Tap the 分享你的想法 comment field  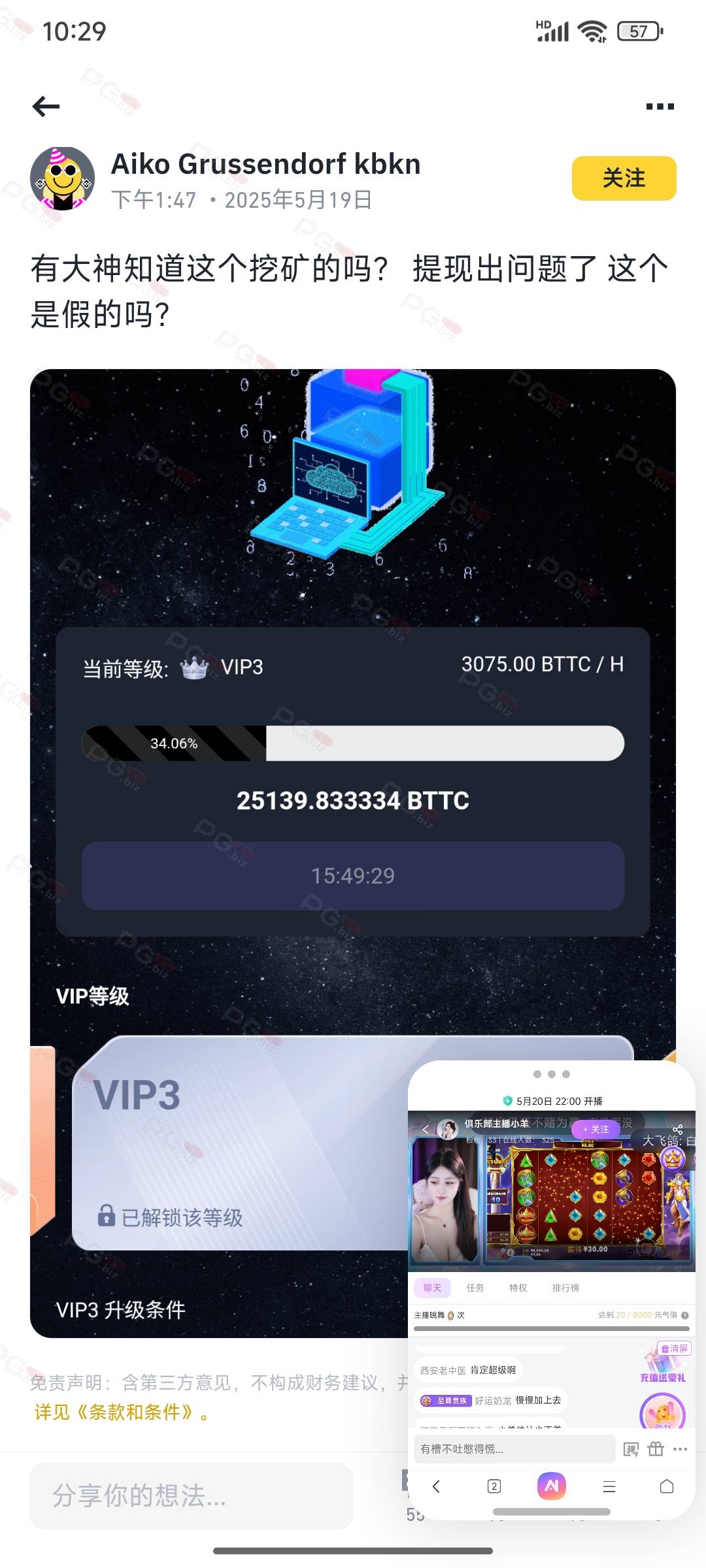[191, 1495]
